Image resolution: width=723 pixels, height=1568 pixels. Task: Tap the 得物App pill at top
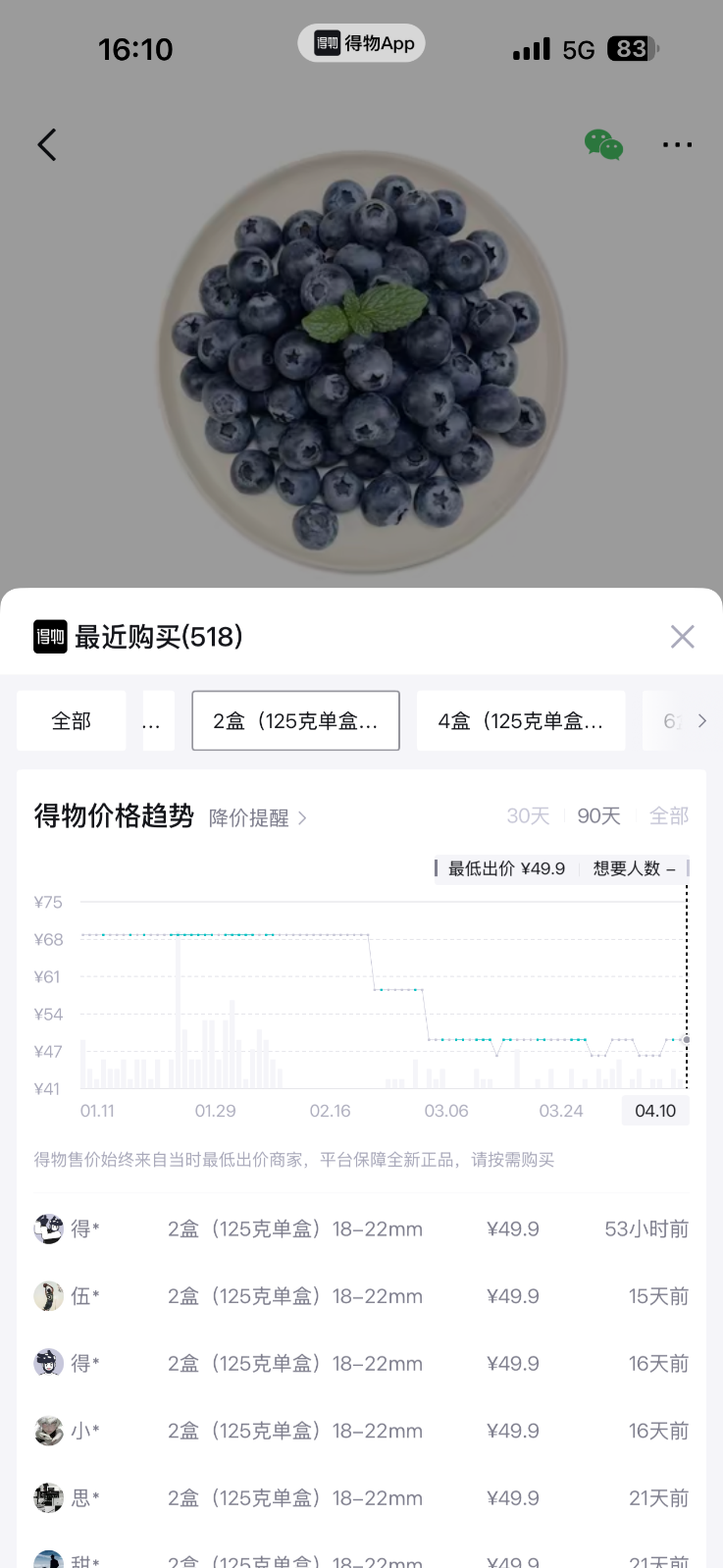pyautogui.click(x=362, y=43)
